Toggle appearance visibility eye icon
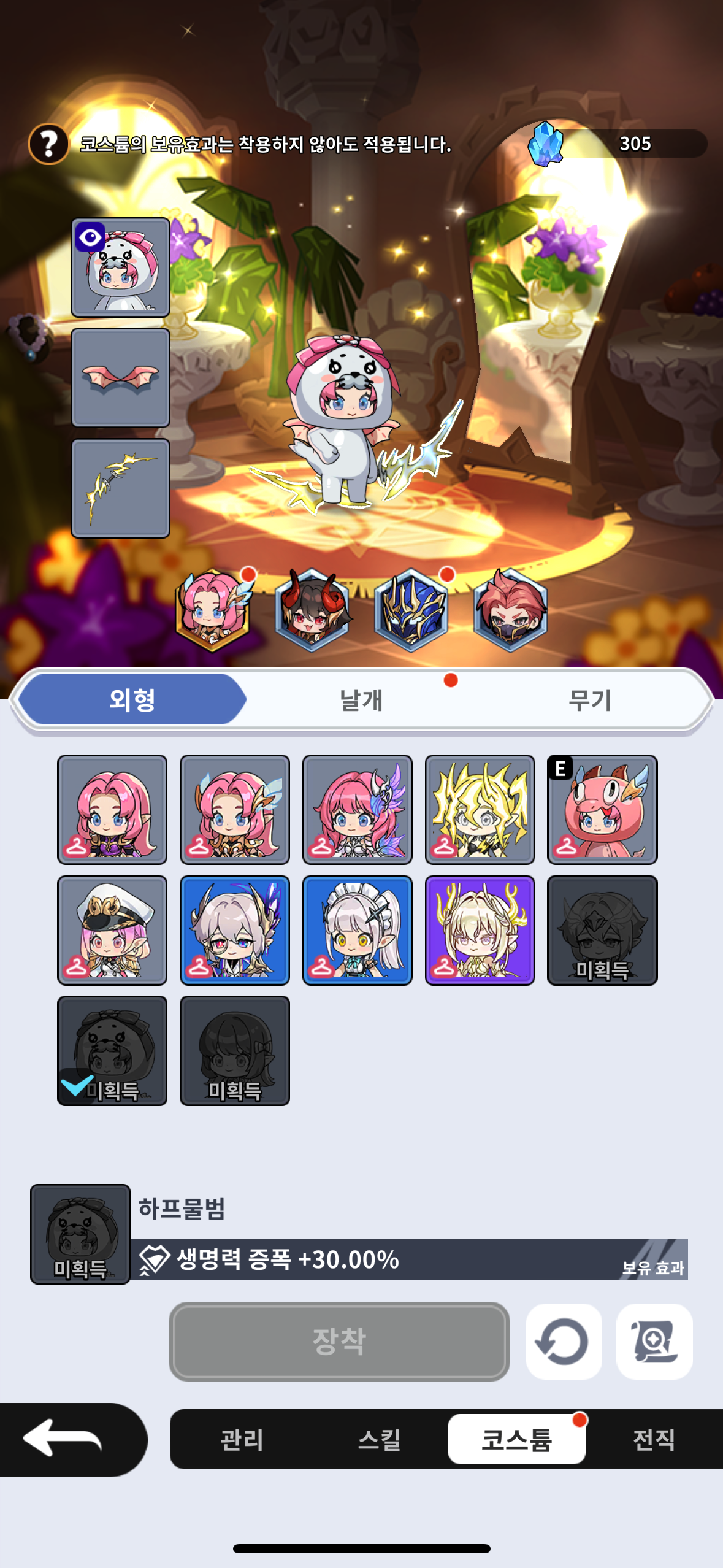Viewport: 723px width, 1568px height. pos(90,237)
